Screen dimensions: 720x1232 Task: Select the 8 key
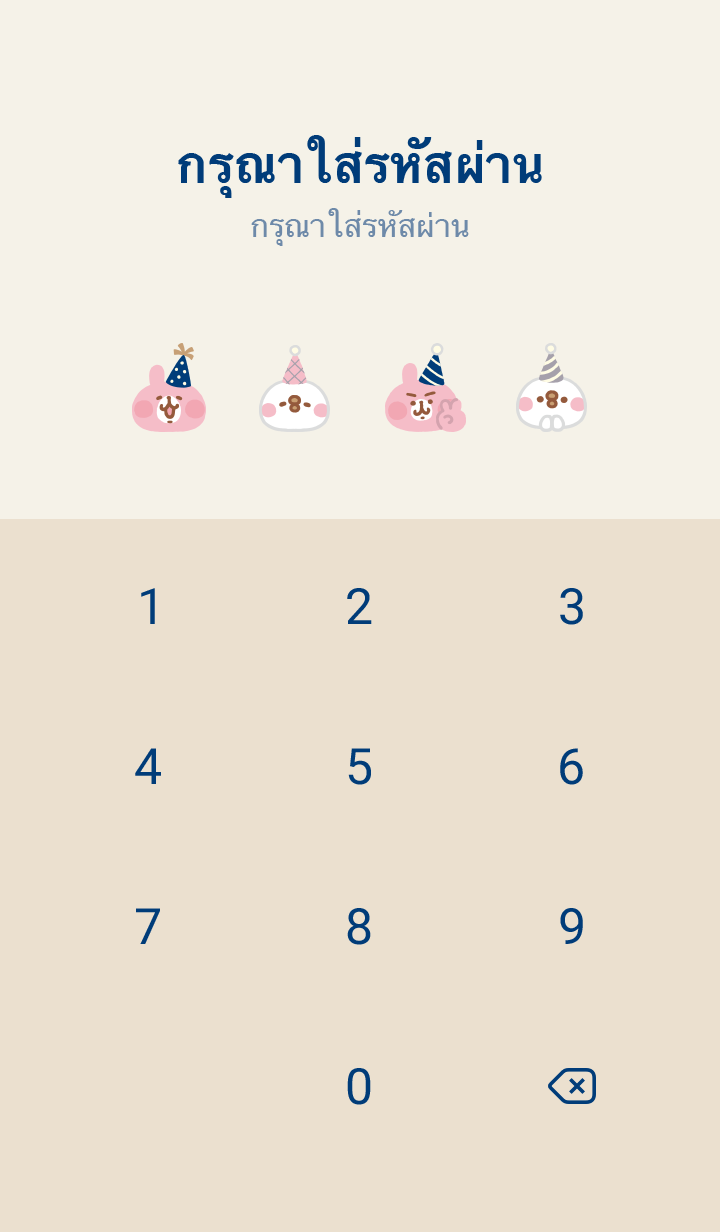(359, 927)
